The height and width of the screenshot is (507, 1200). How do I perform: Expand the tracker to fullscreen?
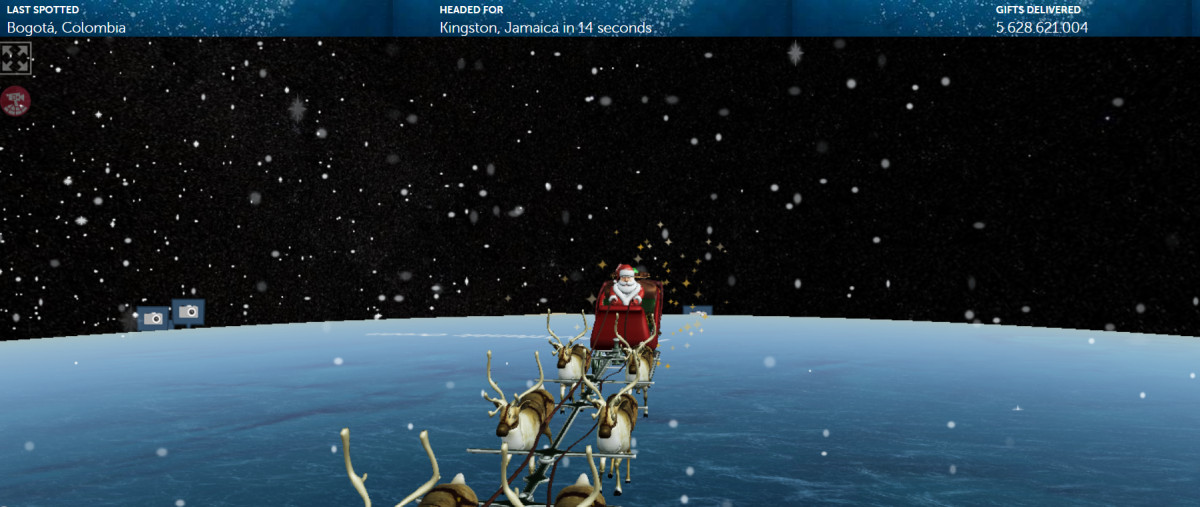(x=15, y=58)
